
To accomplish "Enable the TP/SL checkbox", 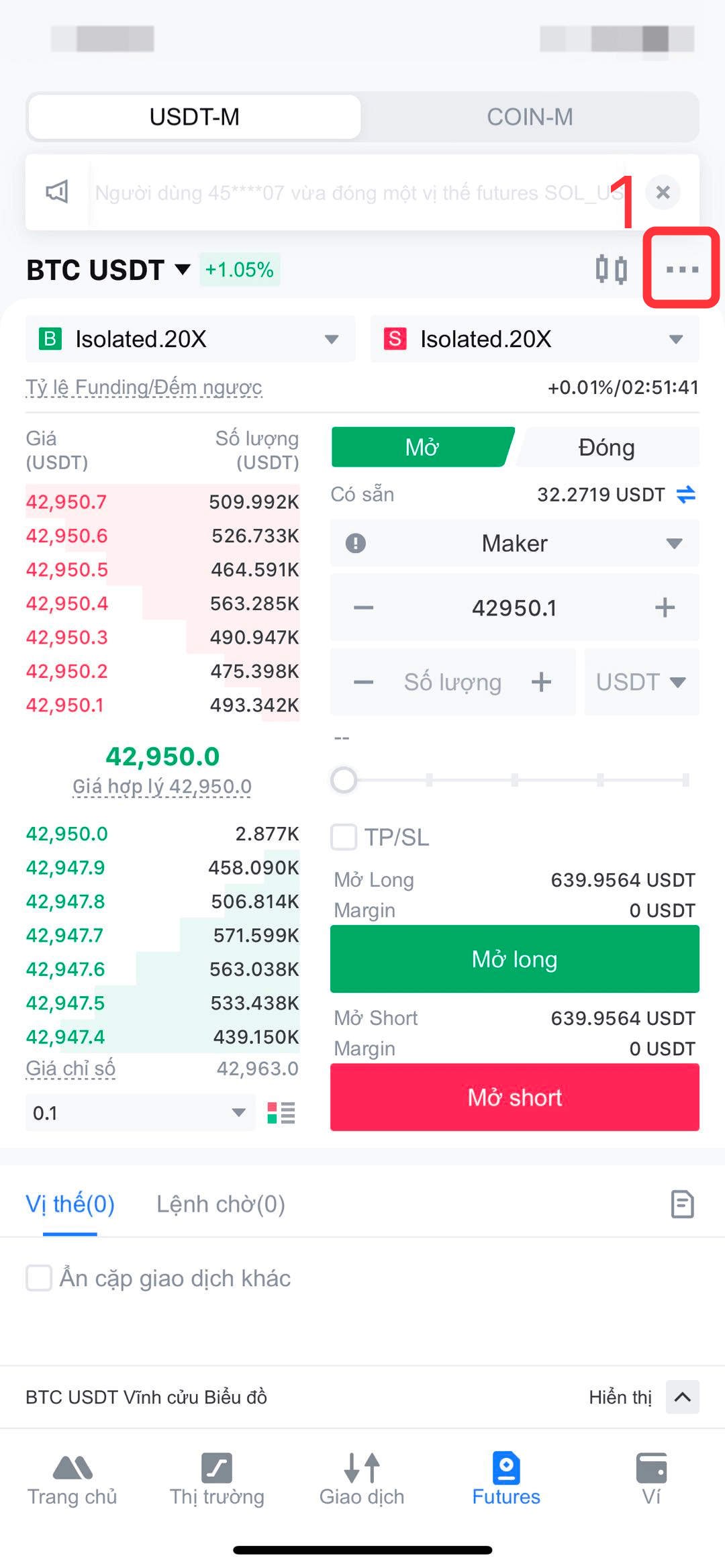I will 344,837.
